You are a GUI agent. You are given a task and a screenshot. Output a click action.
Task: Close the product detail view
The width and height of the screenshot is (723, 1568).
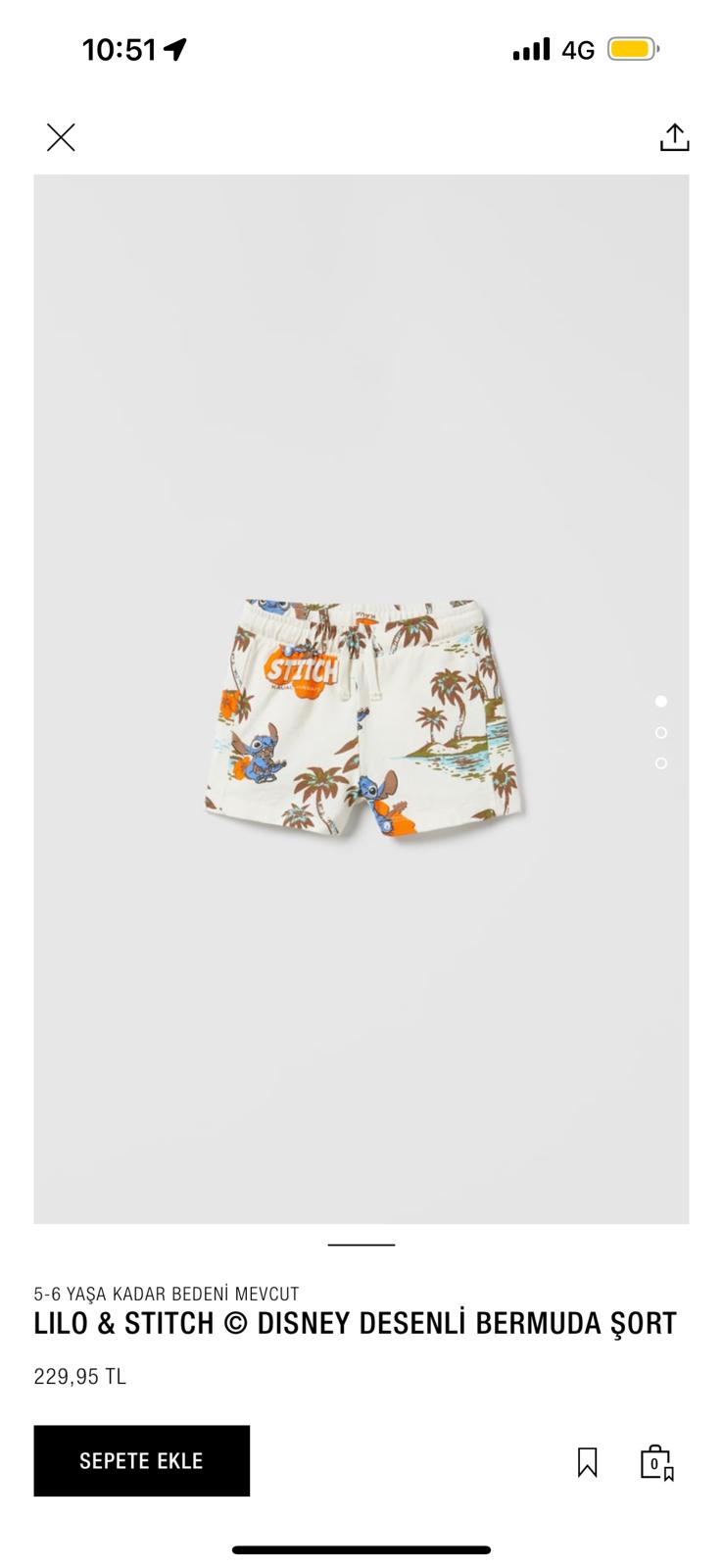tap(61, 137)
